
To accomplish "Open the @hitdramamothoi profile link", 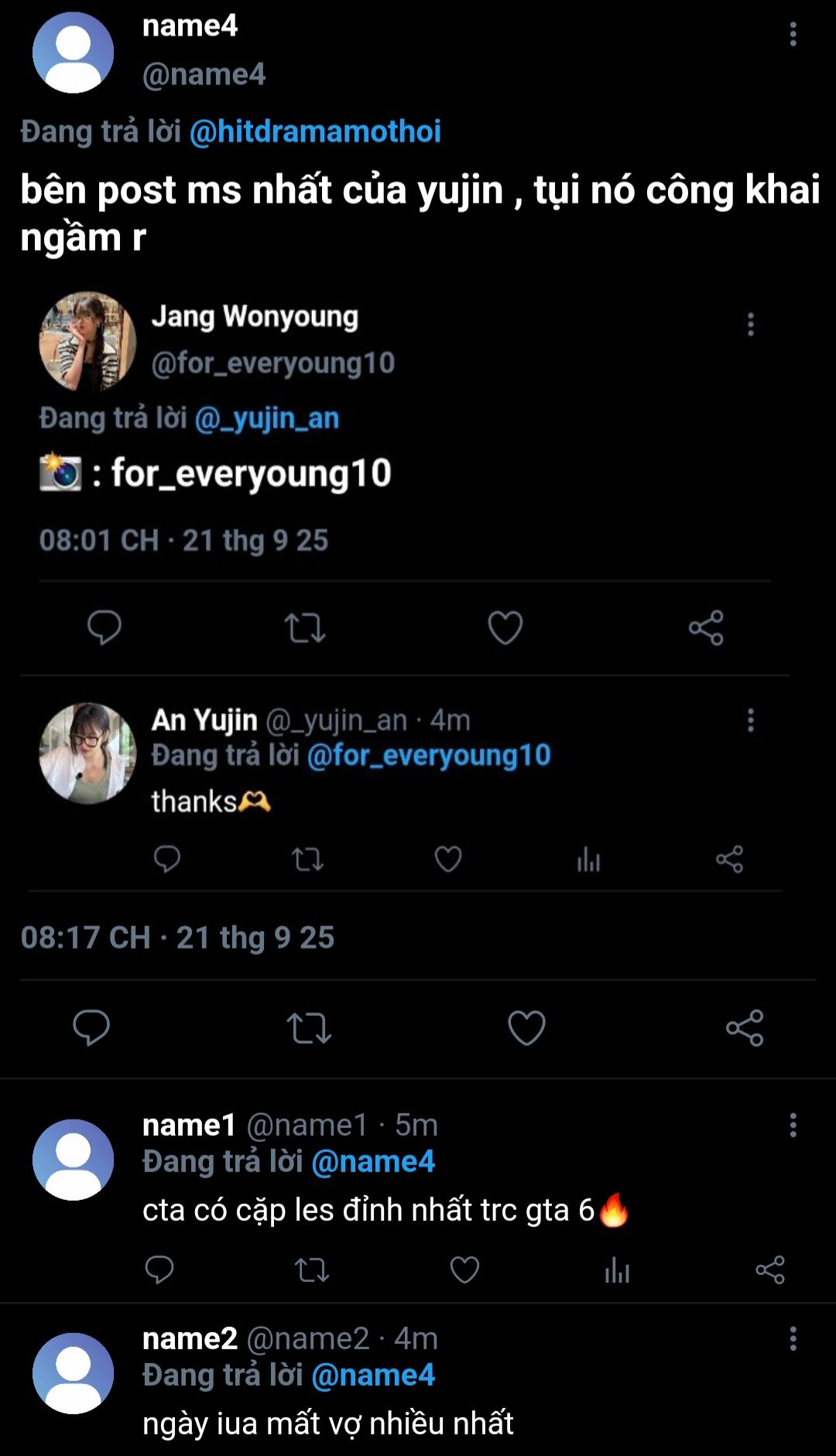I will point(315,132).
